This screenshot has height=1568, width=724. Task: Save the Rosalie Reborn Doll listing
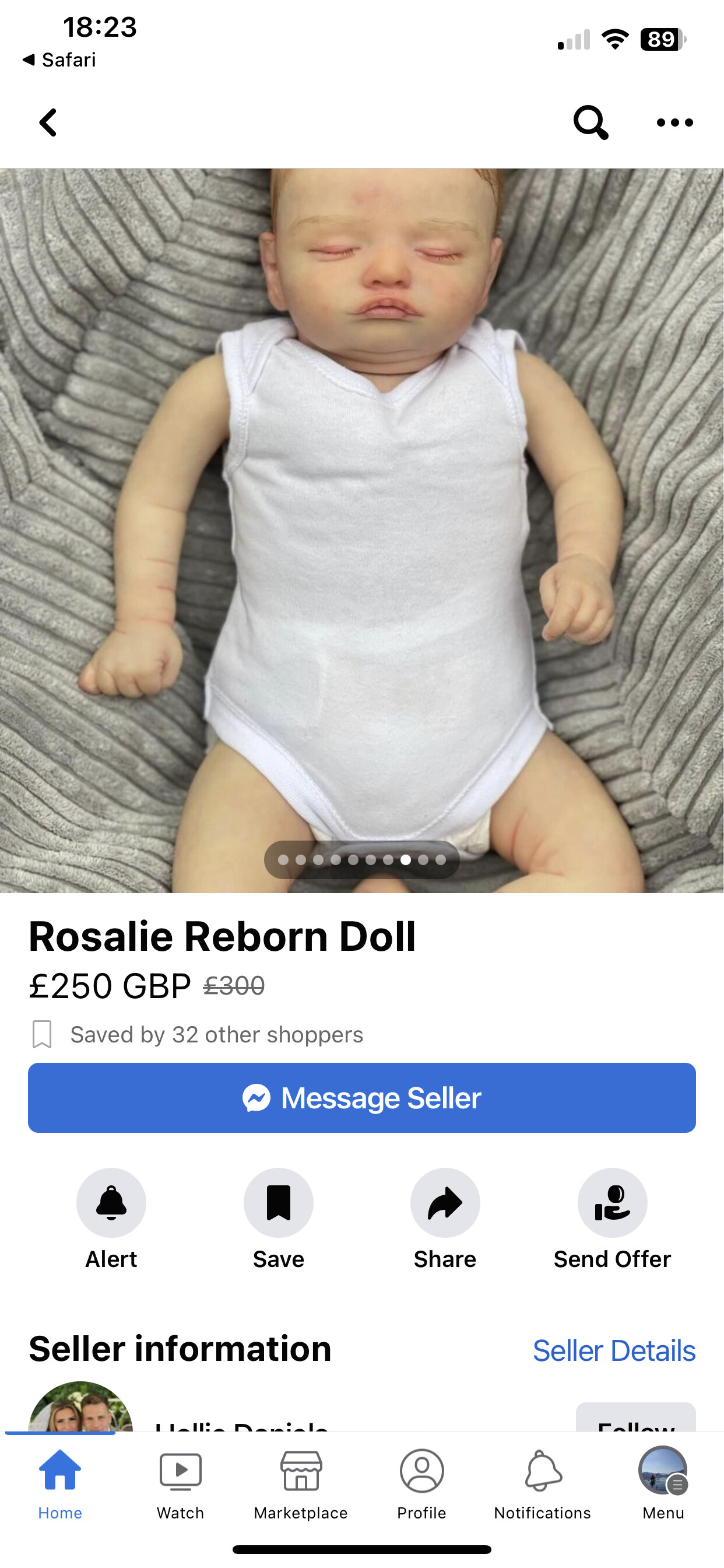coord(279,1203)
